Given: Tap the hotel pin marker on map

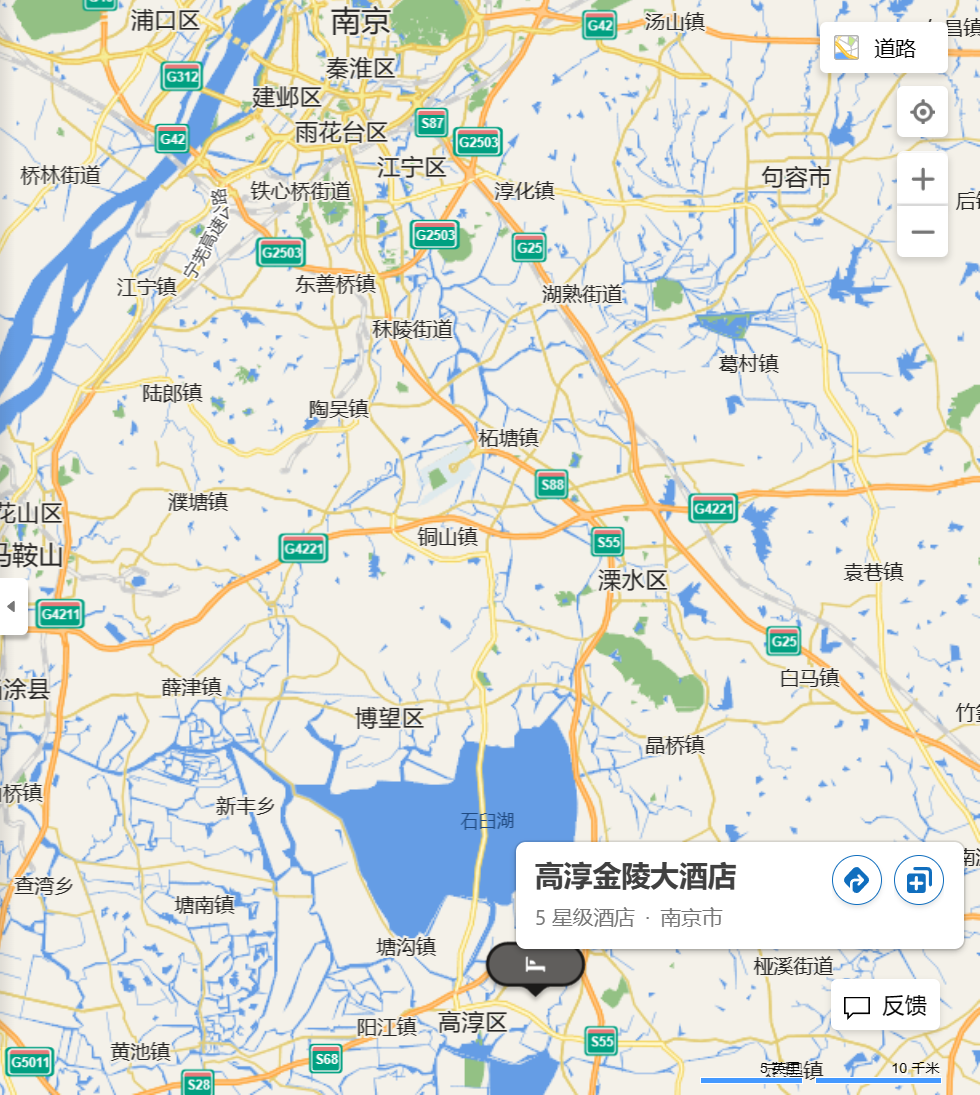Looking at the screenshot, I should click(535, 965).
